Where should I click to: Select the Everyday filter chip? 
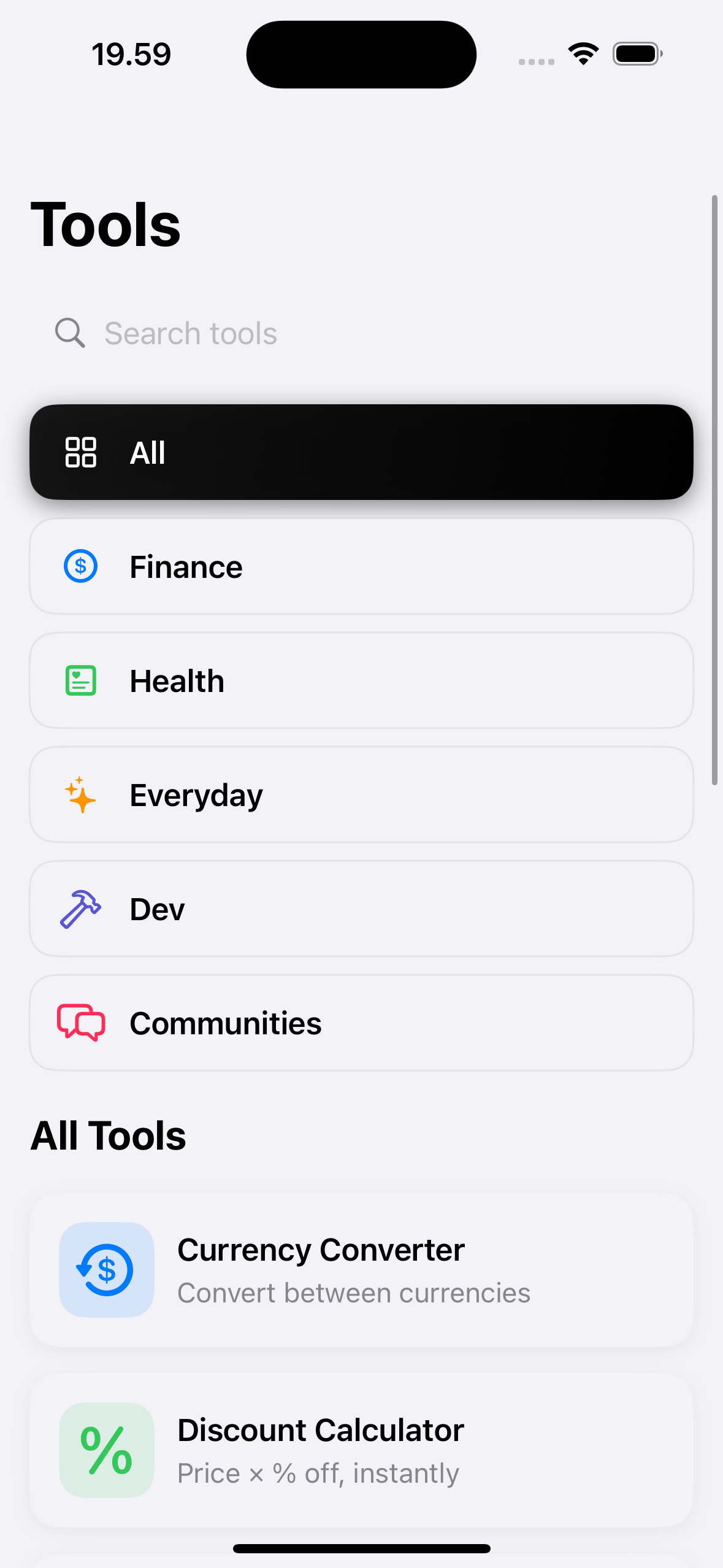click(361, 794)
